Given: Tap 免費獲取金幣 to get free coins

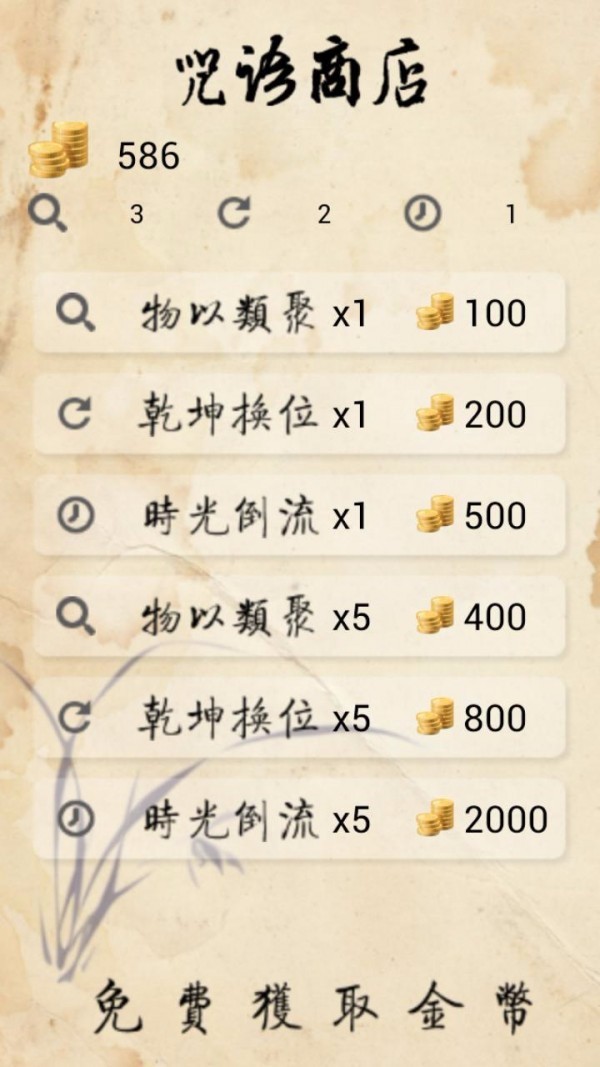Looking at the screenshot, I should 312,1006.
